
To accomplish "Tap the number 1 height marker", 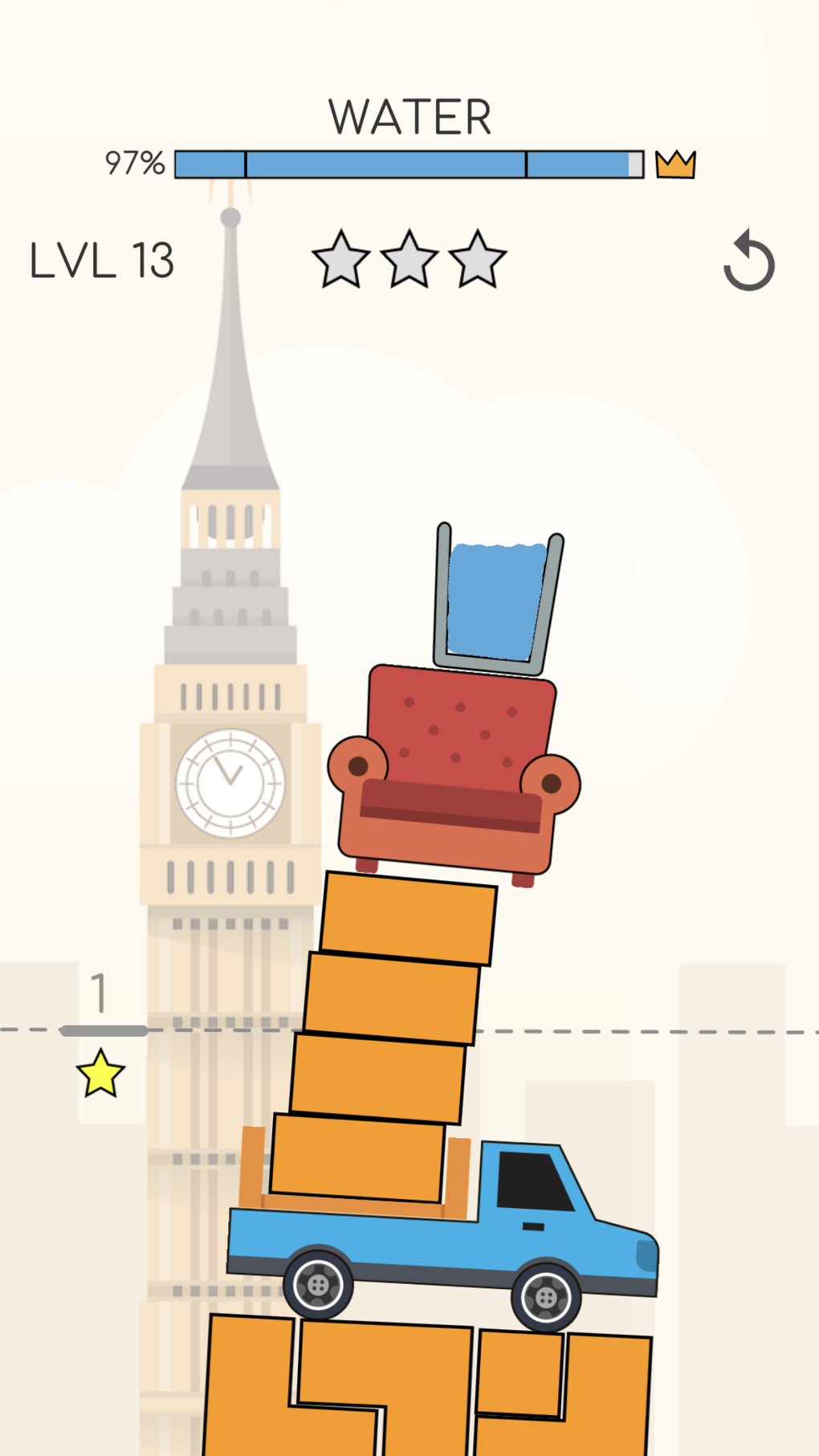I will point(100,992).
